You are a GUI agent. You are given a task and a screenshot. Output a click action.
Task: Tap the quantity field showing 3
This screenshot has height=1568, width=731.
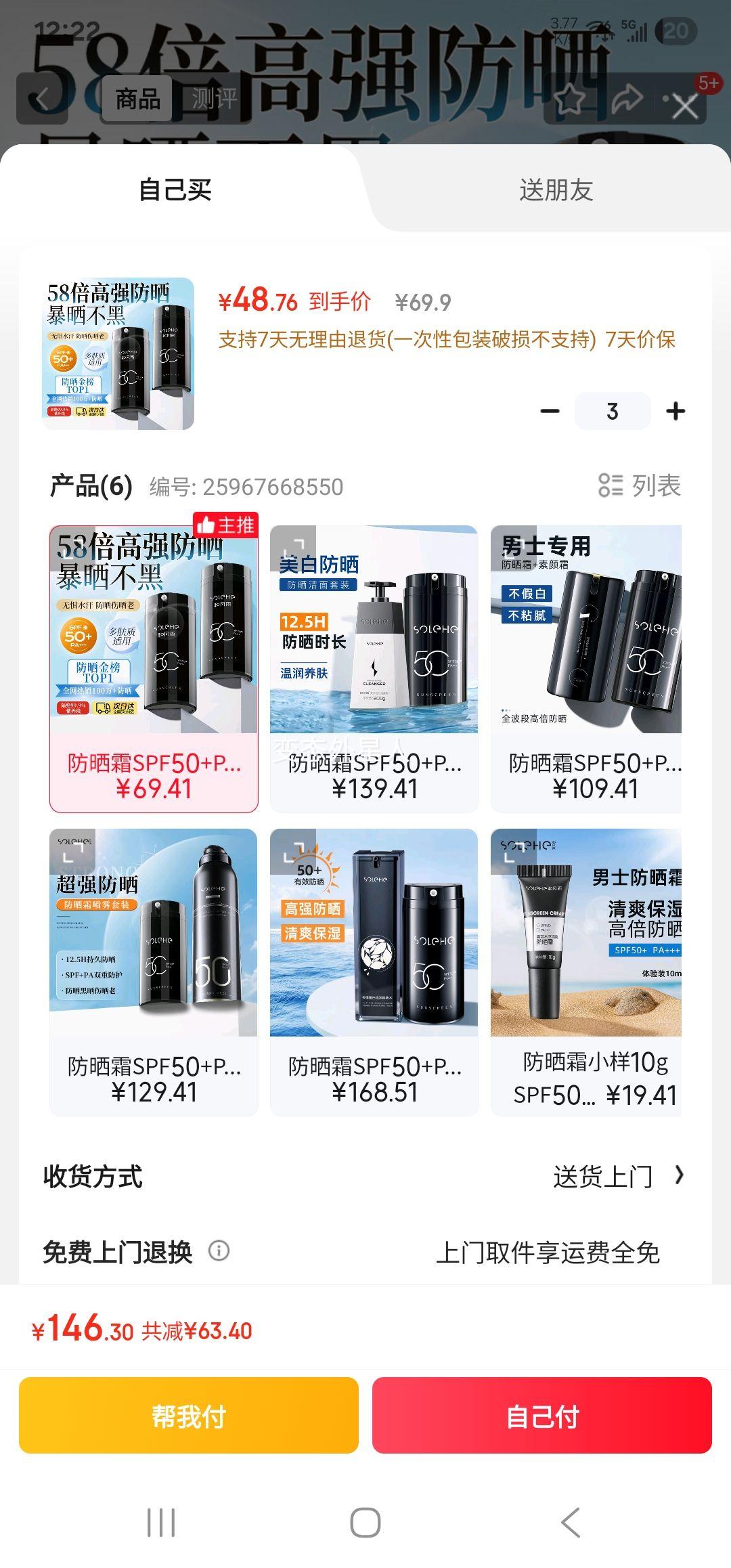click(611, 410)
